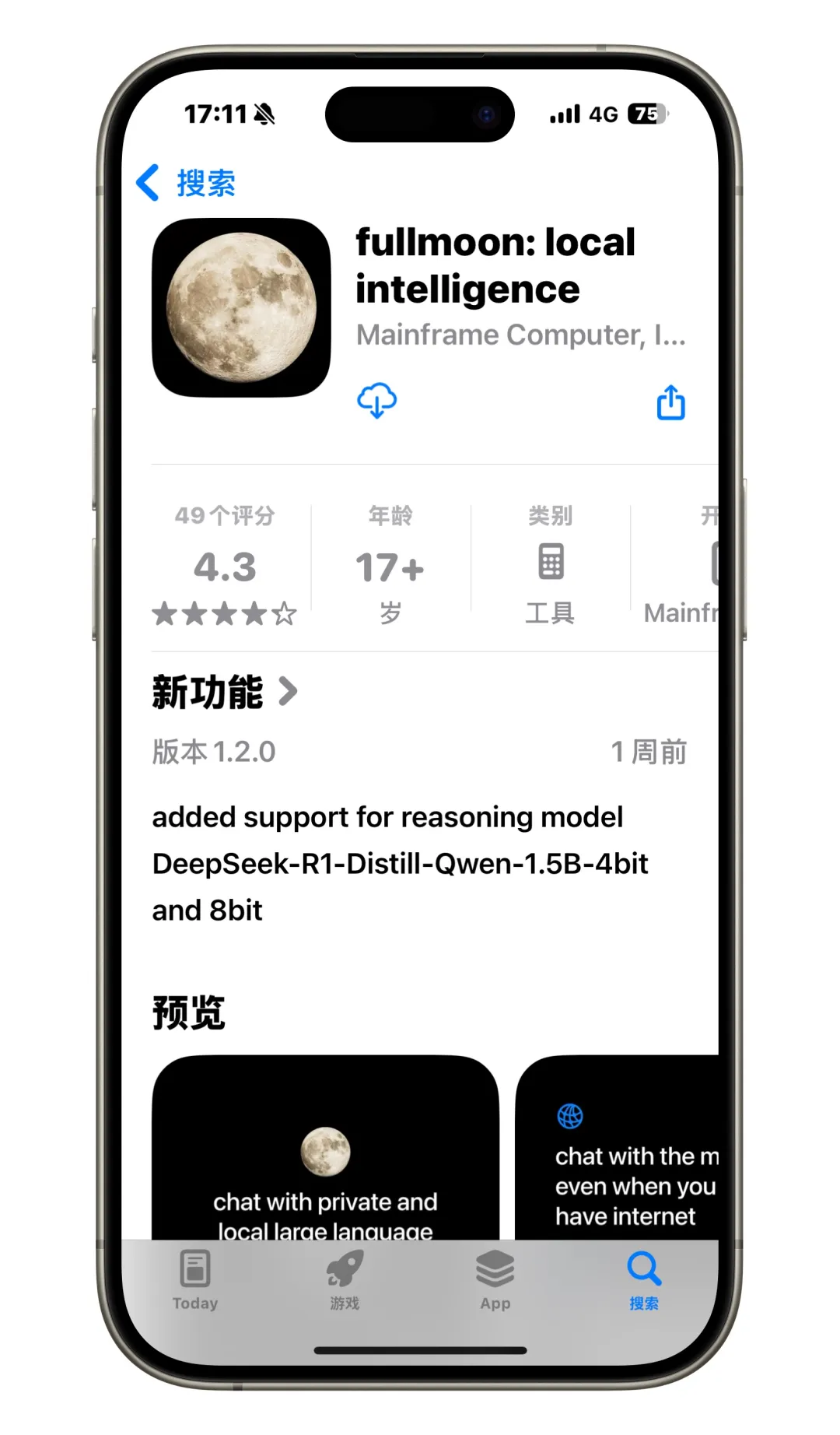Image resolution: width=840 pixels, height=1435 pixels.
Task: Go back to 搜索 results
Action: coord(187,184)
